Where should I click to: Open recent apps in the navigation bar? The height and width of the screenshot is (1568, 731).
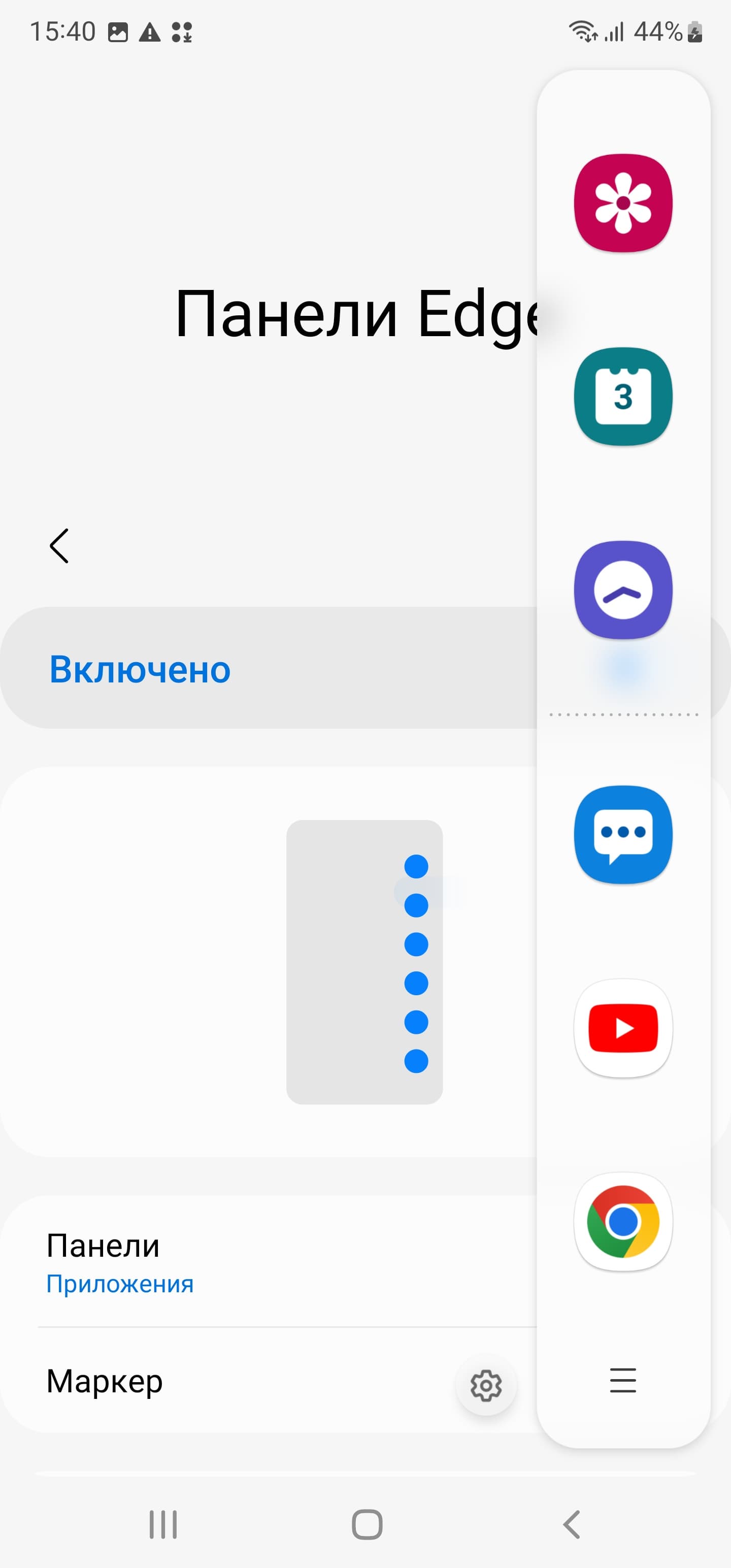coord(162,1525)
